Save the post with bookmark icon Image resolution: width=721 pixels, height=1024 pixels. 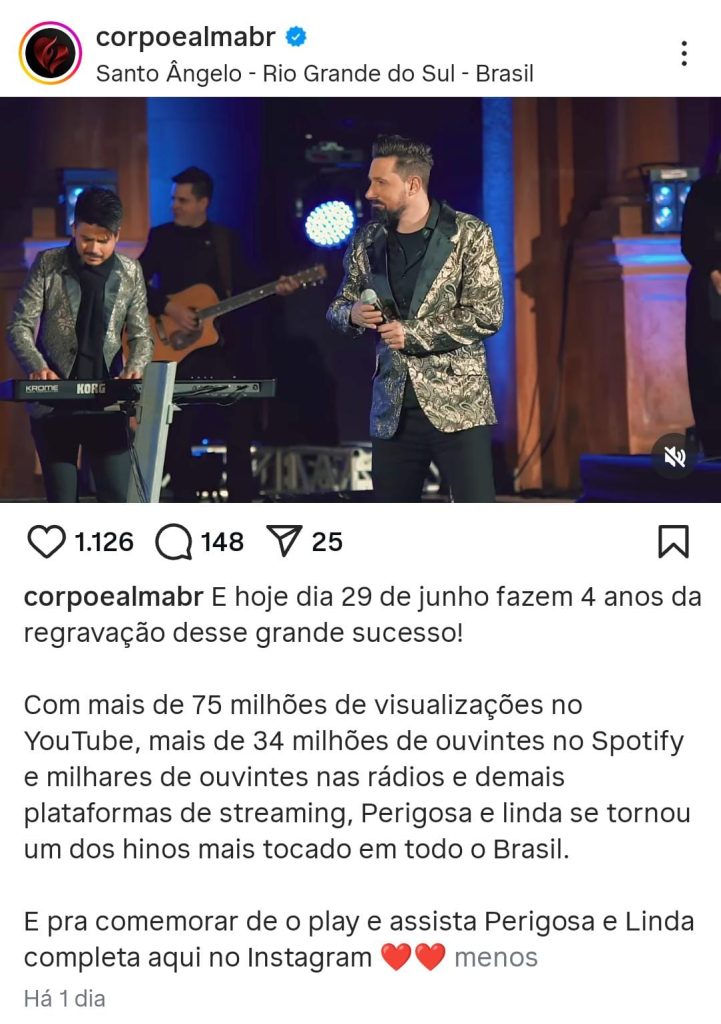673,542
